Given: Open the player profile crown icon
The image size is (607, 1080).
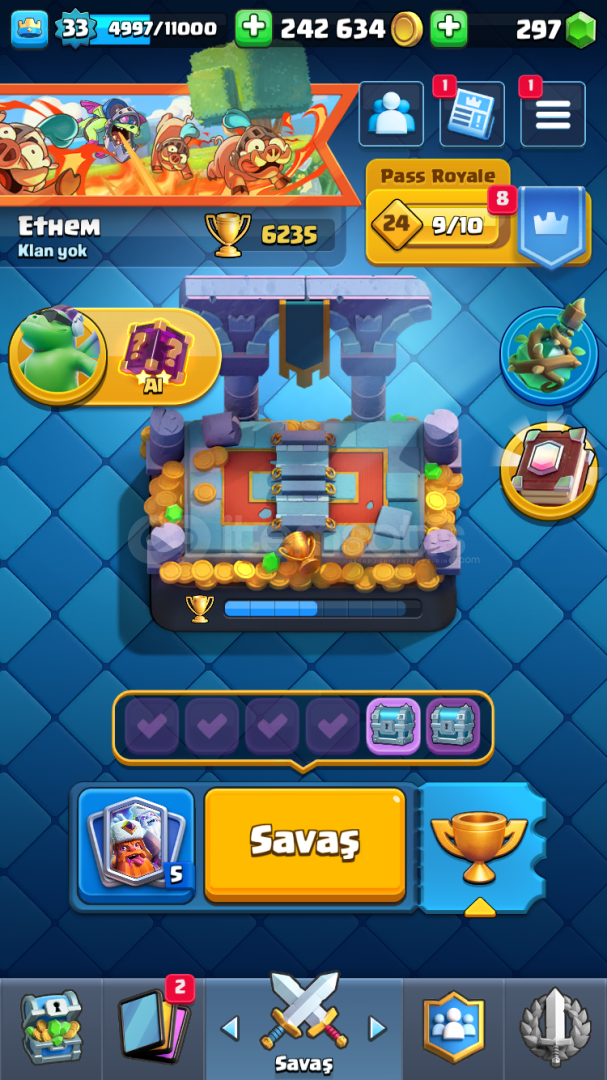Looking at the screenshot, I should click(30, 29).
